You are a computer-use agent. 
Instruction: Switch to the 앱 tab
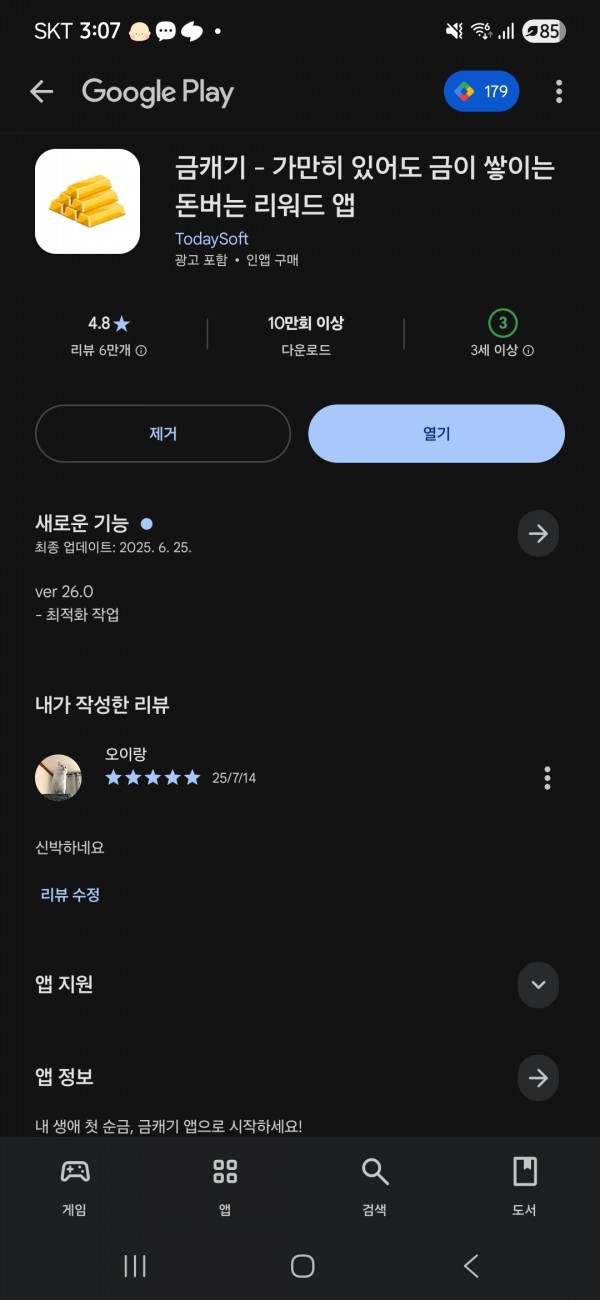tap(225, 1187)
